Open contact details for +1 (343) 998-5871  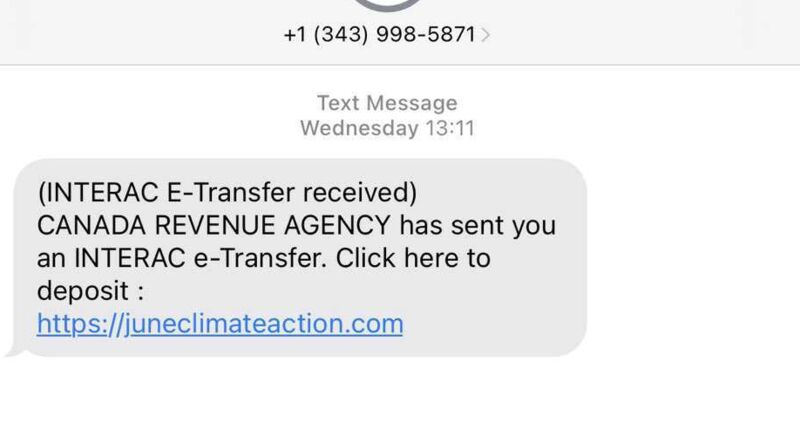coord(387,34)
